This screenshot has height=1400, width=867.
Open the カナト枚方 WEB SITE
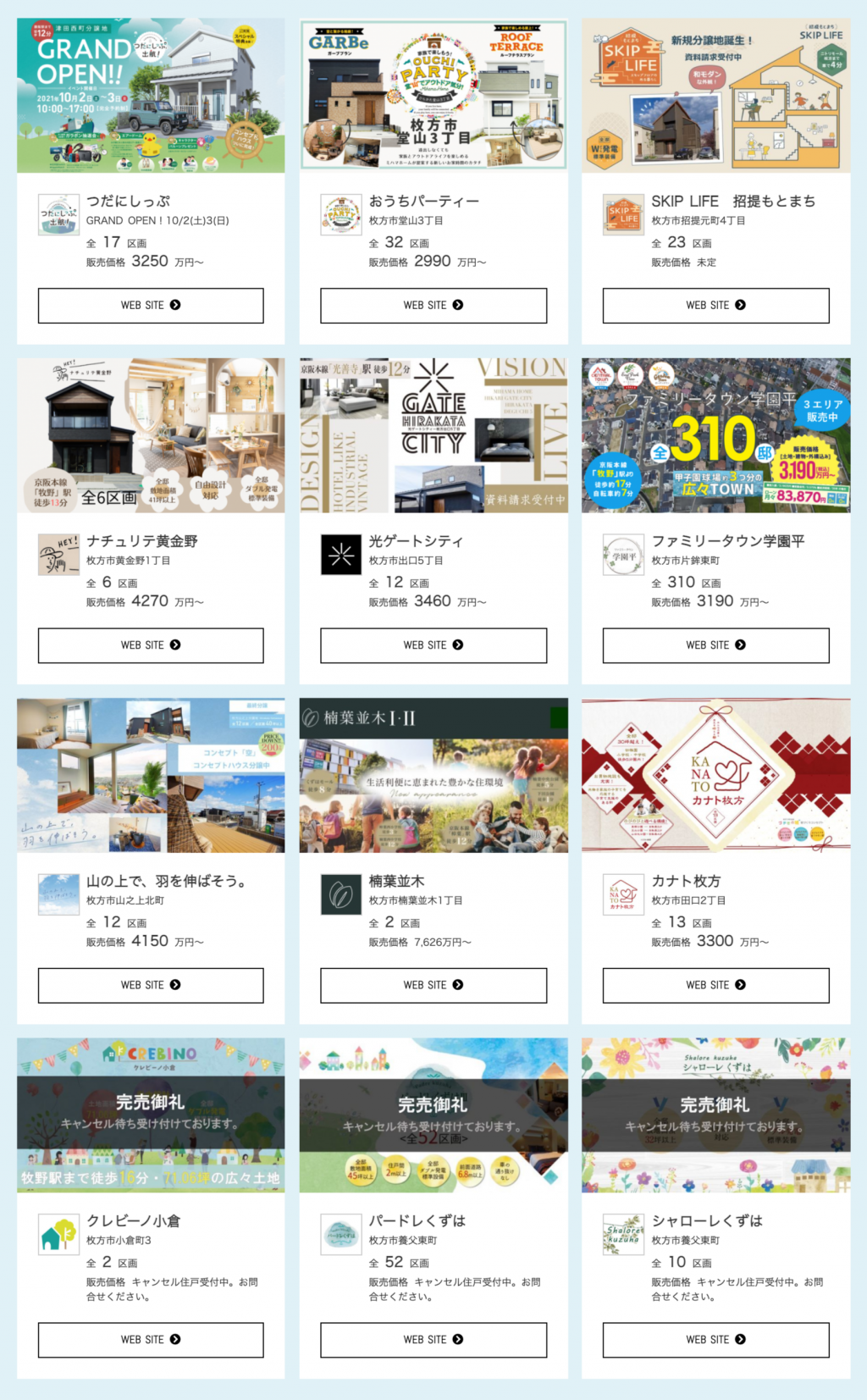(x=715, y=985)
